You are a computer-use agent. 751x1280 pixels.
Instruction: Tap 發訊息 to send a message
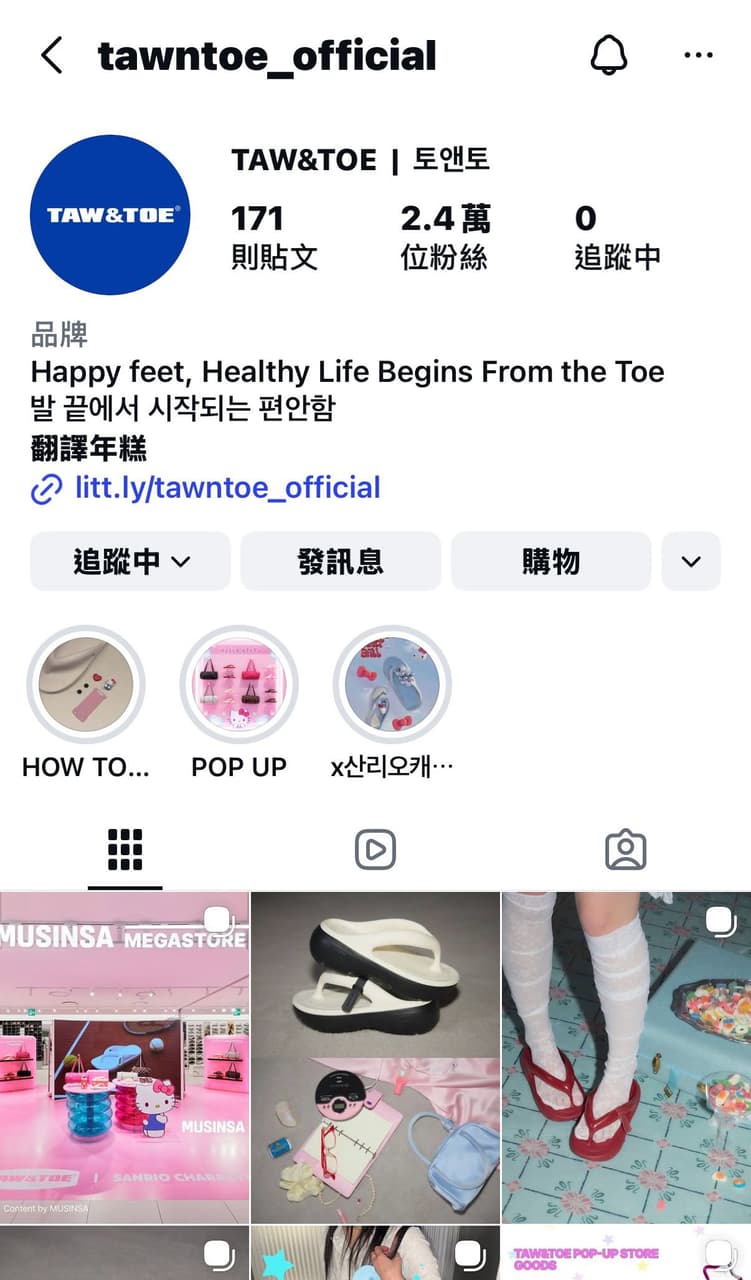click(341, 561)
